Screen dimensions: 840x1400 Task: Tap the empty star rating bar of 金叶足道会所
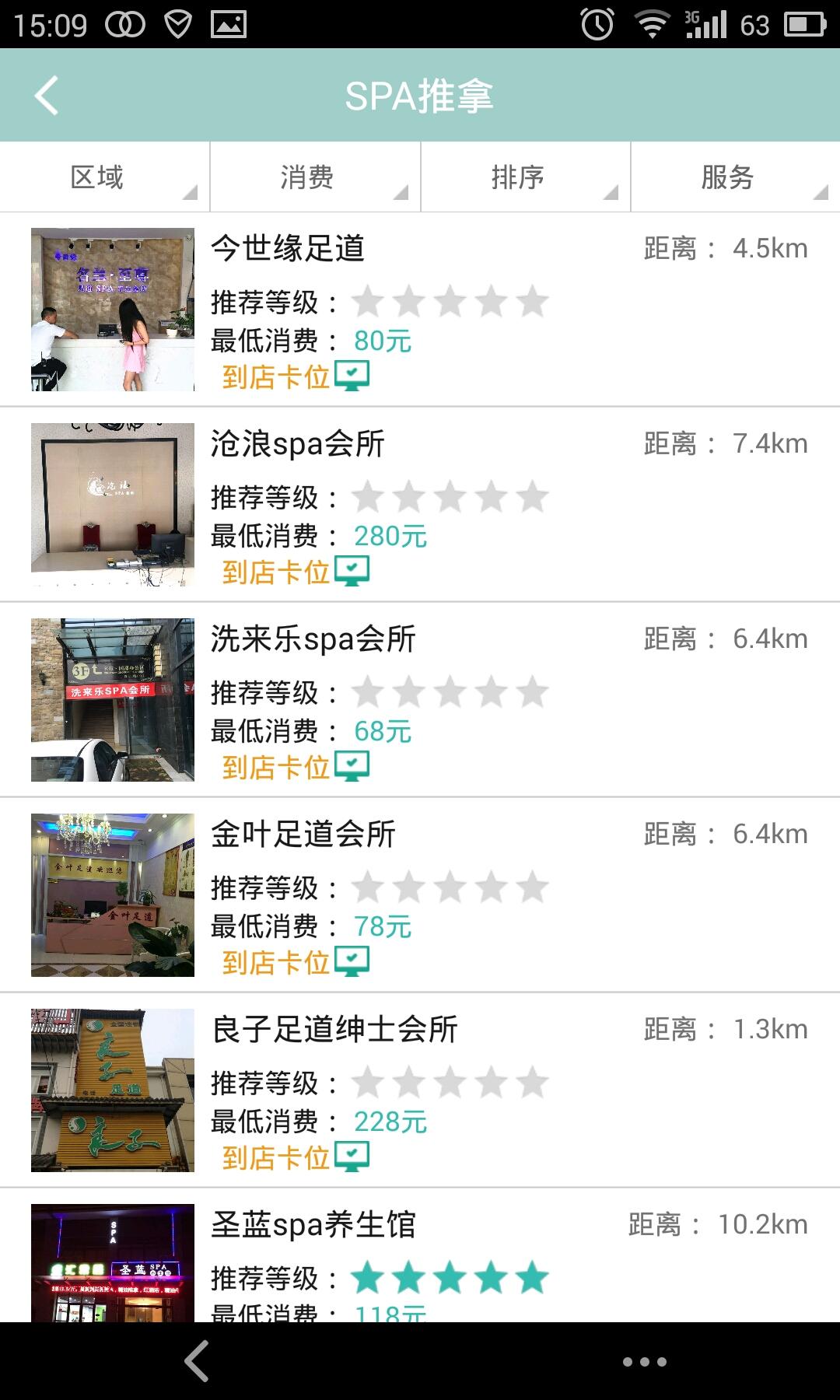tap(450, 885)
